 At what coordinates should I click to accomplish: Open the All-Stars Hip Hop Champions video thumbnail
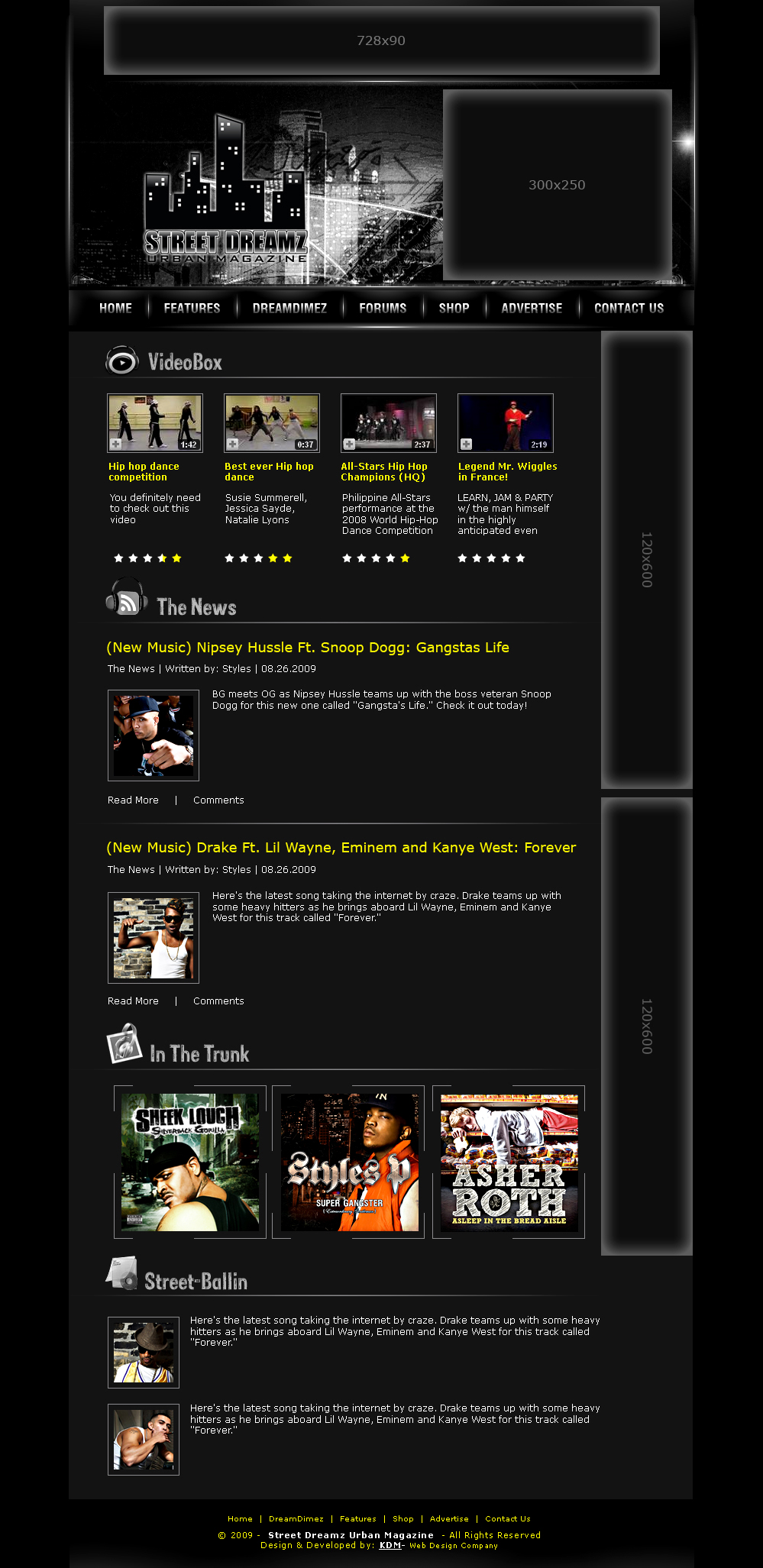pyautogui.click(x=389, y=423)
